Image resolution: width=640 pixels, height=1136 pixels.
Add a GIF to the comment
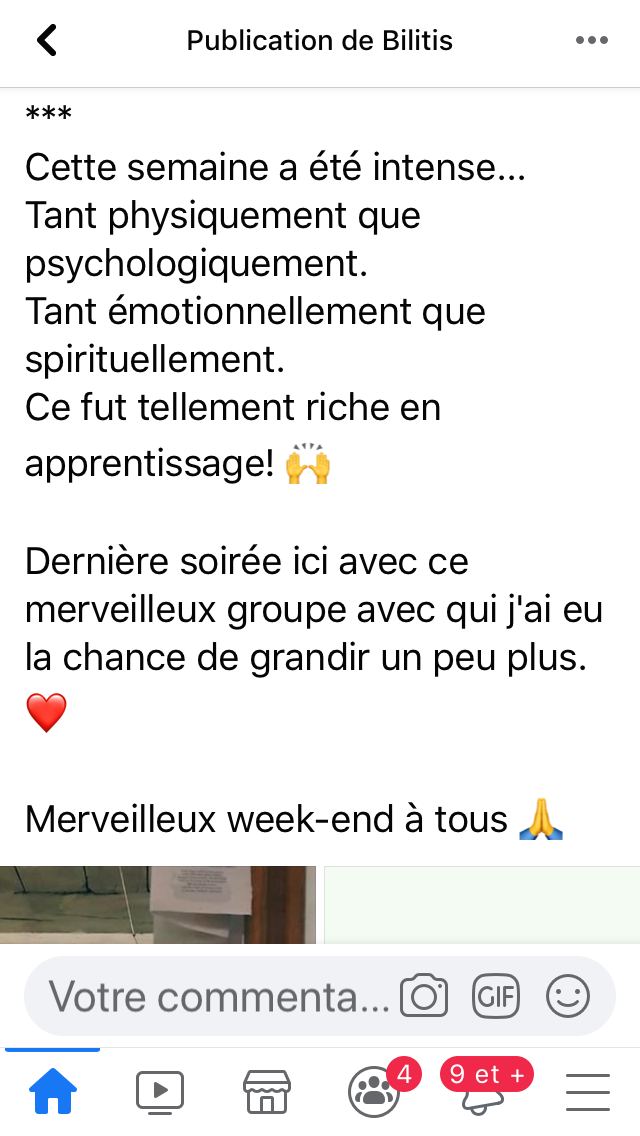tap(496, 996)
